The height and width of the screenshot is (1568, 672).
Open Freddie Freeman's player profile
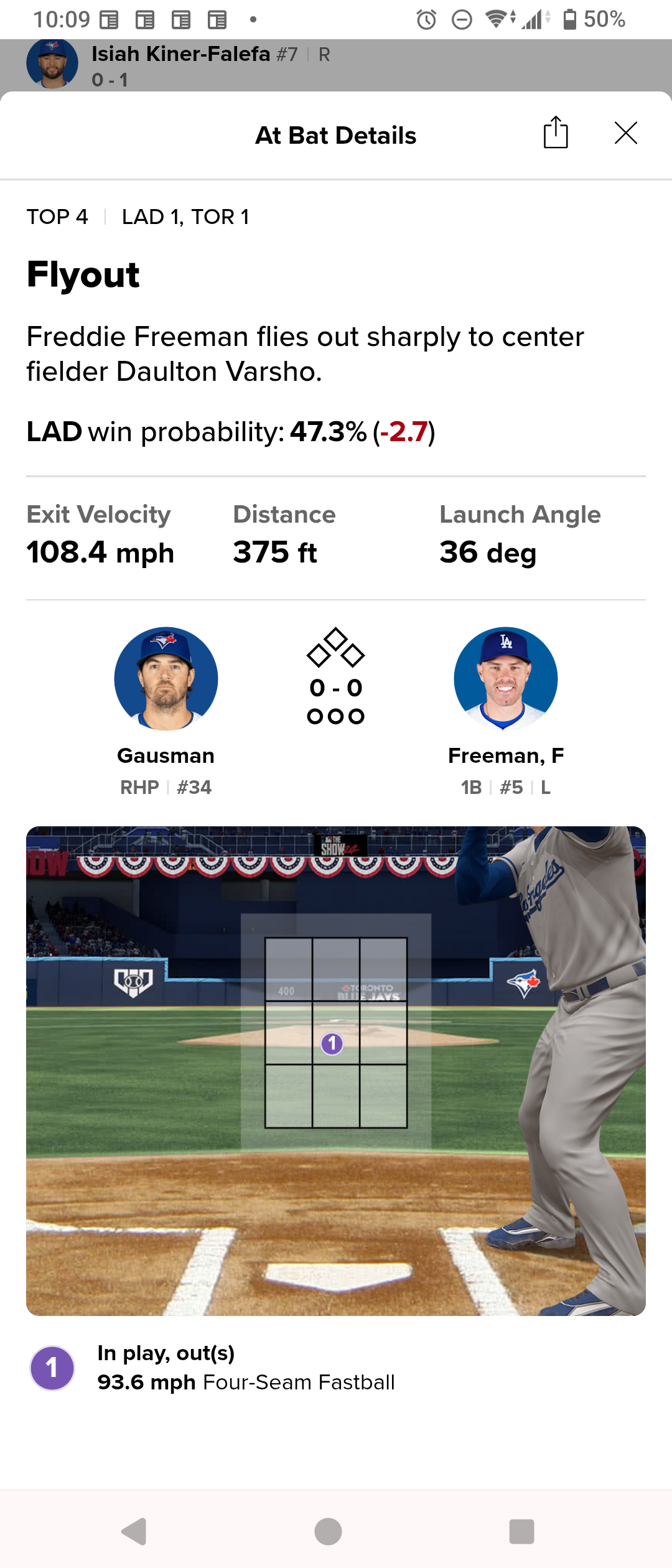pyautogui.click(x=505, y=679)
